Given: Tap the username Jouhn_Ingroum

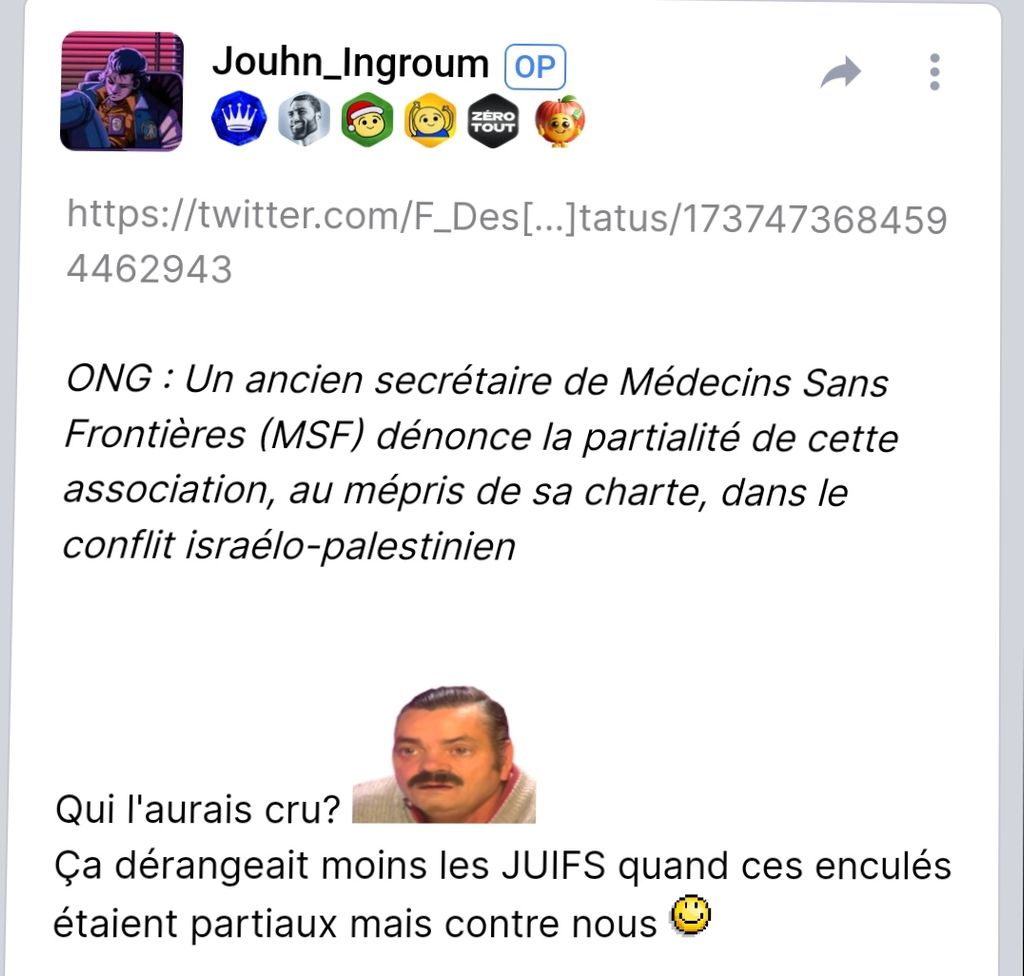Looking at the screenshot, I should [349, 64].
